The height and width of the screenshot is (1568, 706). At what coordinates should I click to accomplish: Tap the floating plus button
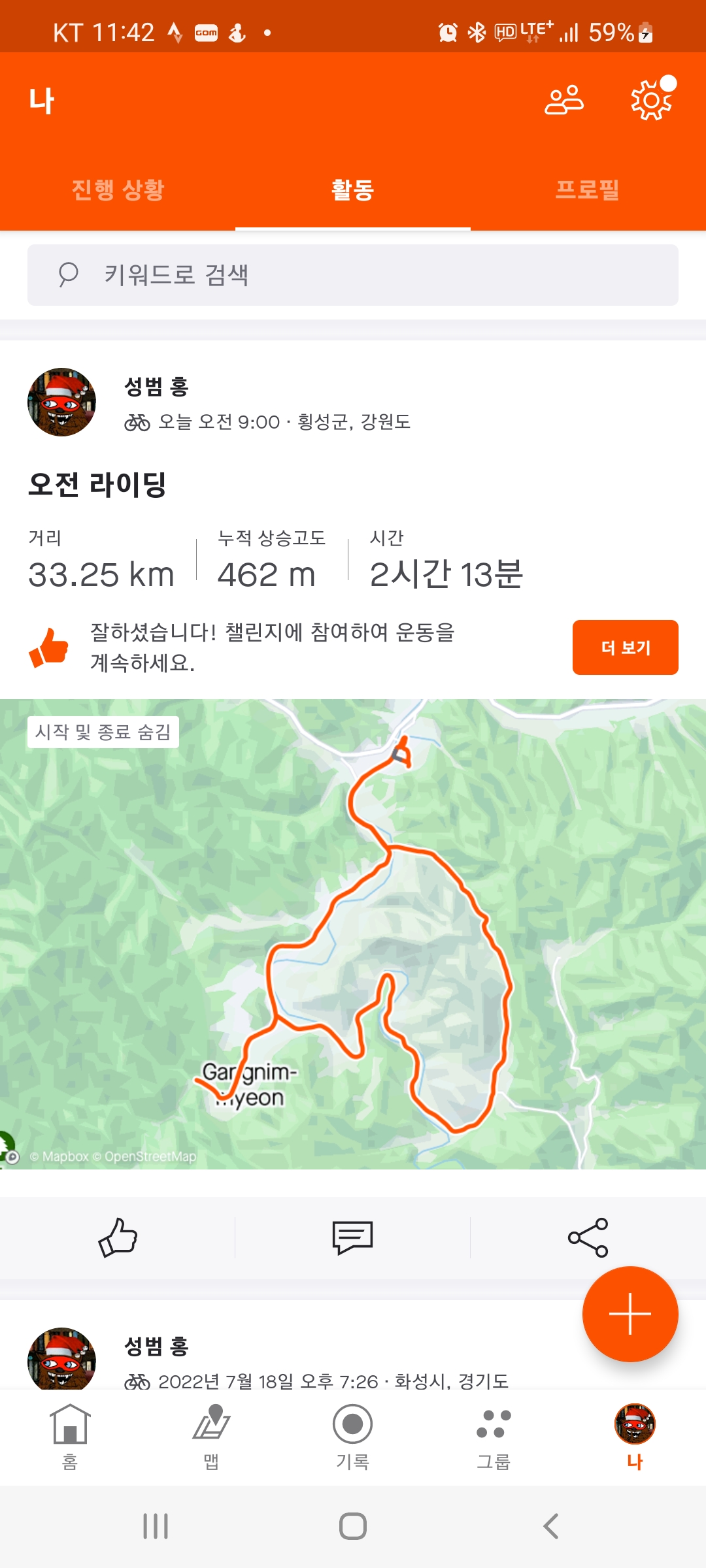point(630,1314)
